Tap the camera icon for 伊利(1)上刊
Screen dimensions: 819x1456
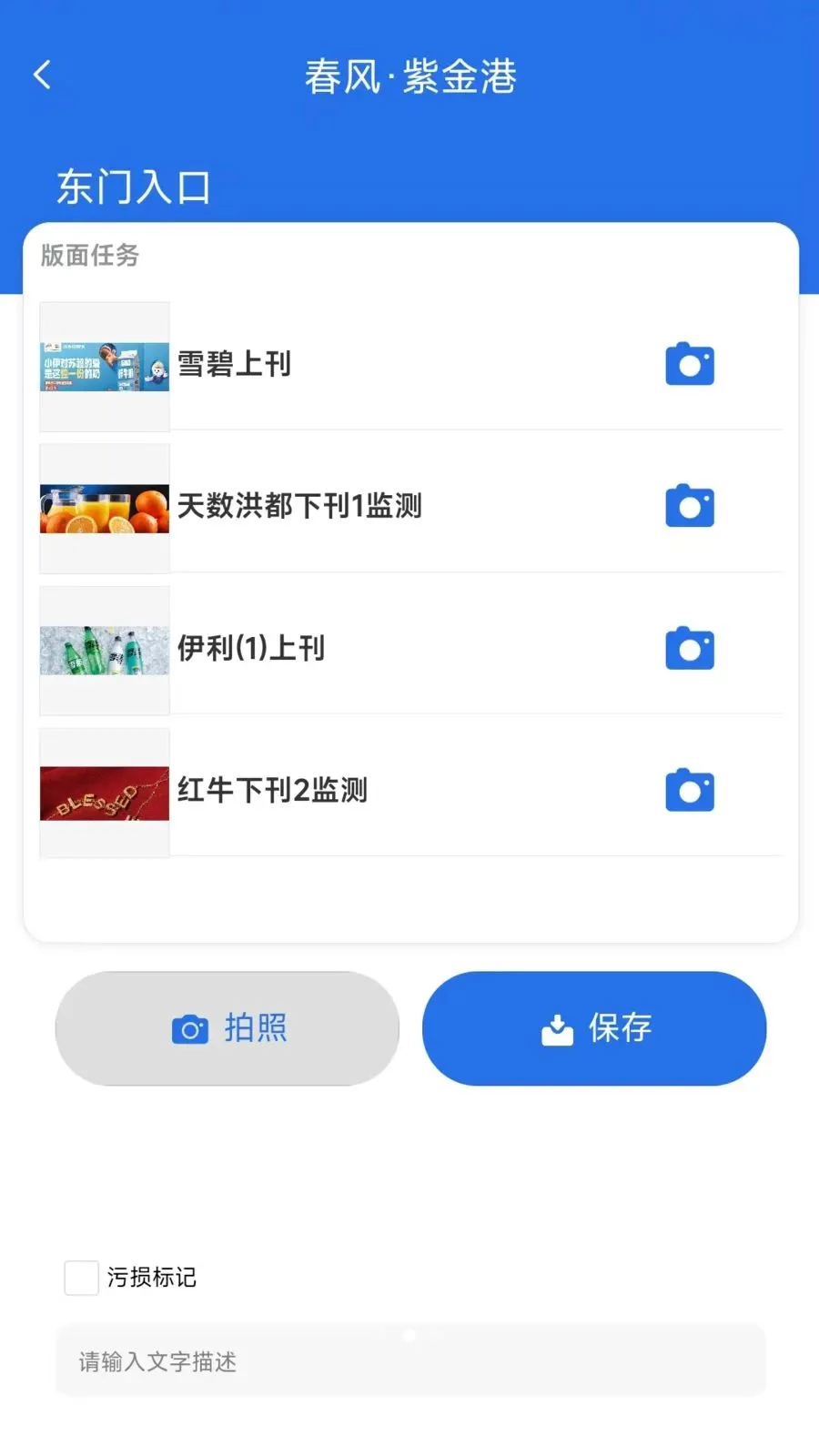(690, 648)
